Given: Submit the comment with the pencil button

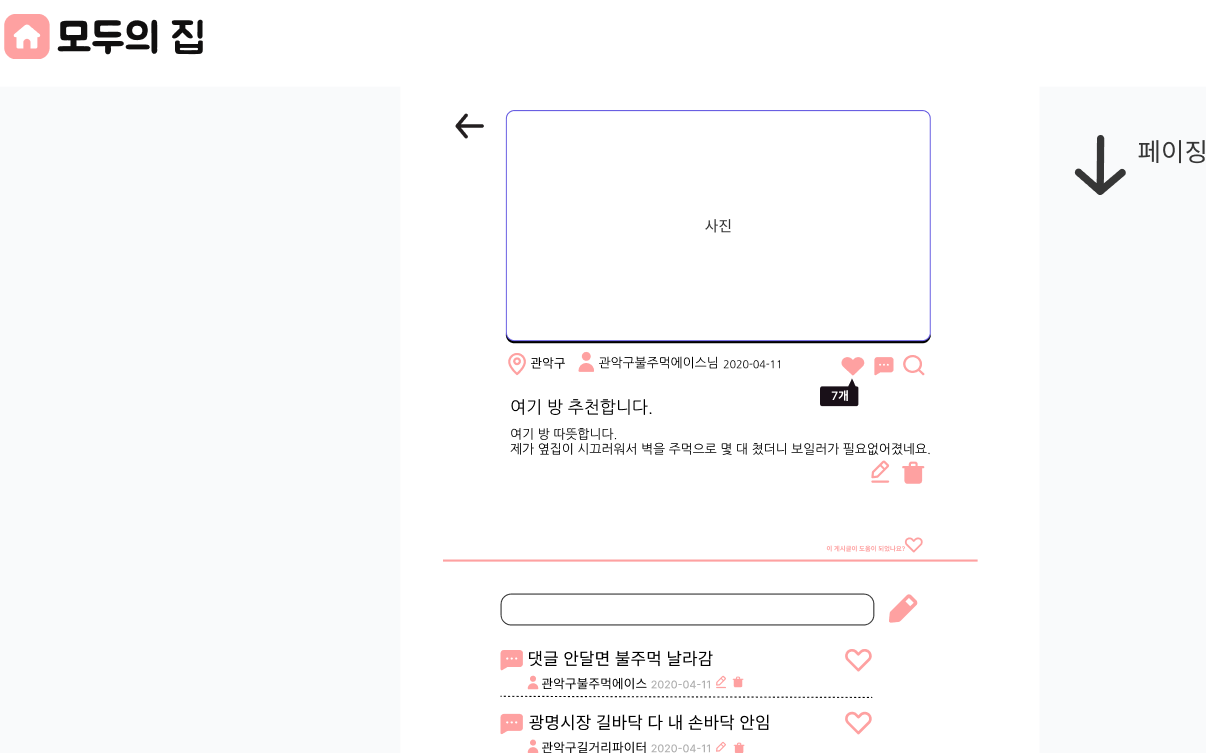Looking at the screenshot, I should coord(902,608).
